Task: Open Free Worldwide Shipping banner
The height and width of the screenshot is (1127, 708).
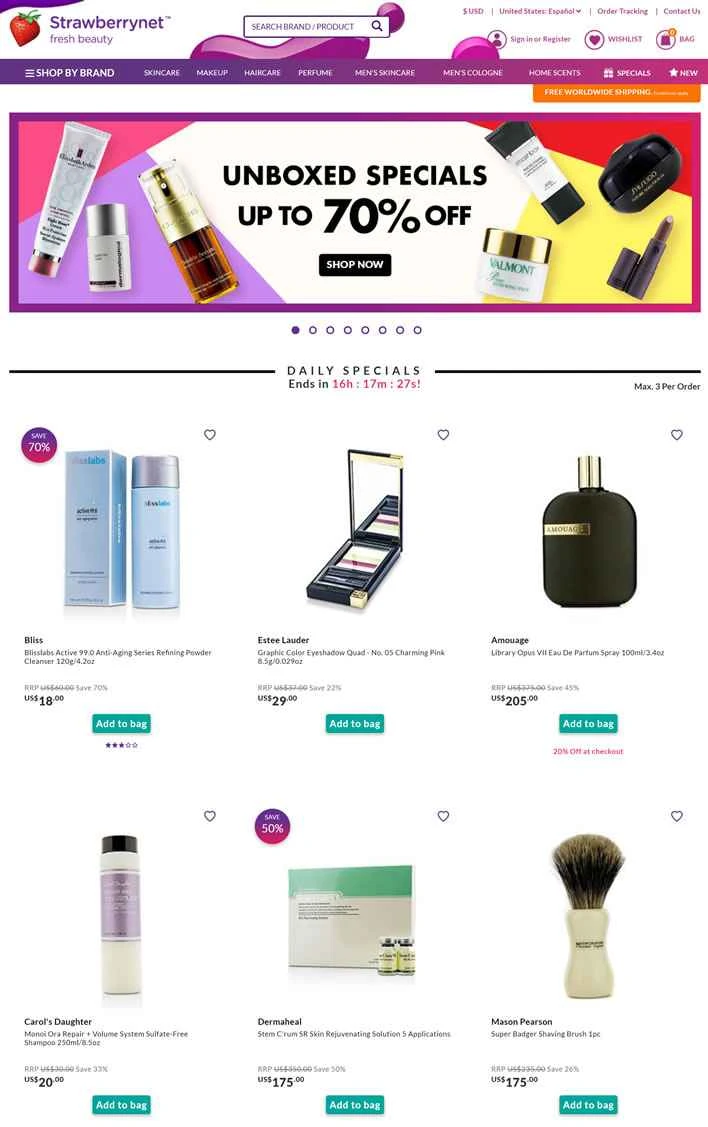Action: coord(616,92)
